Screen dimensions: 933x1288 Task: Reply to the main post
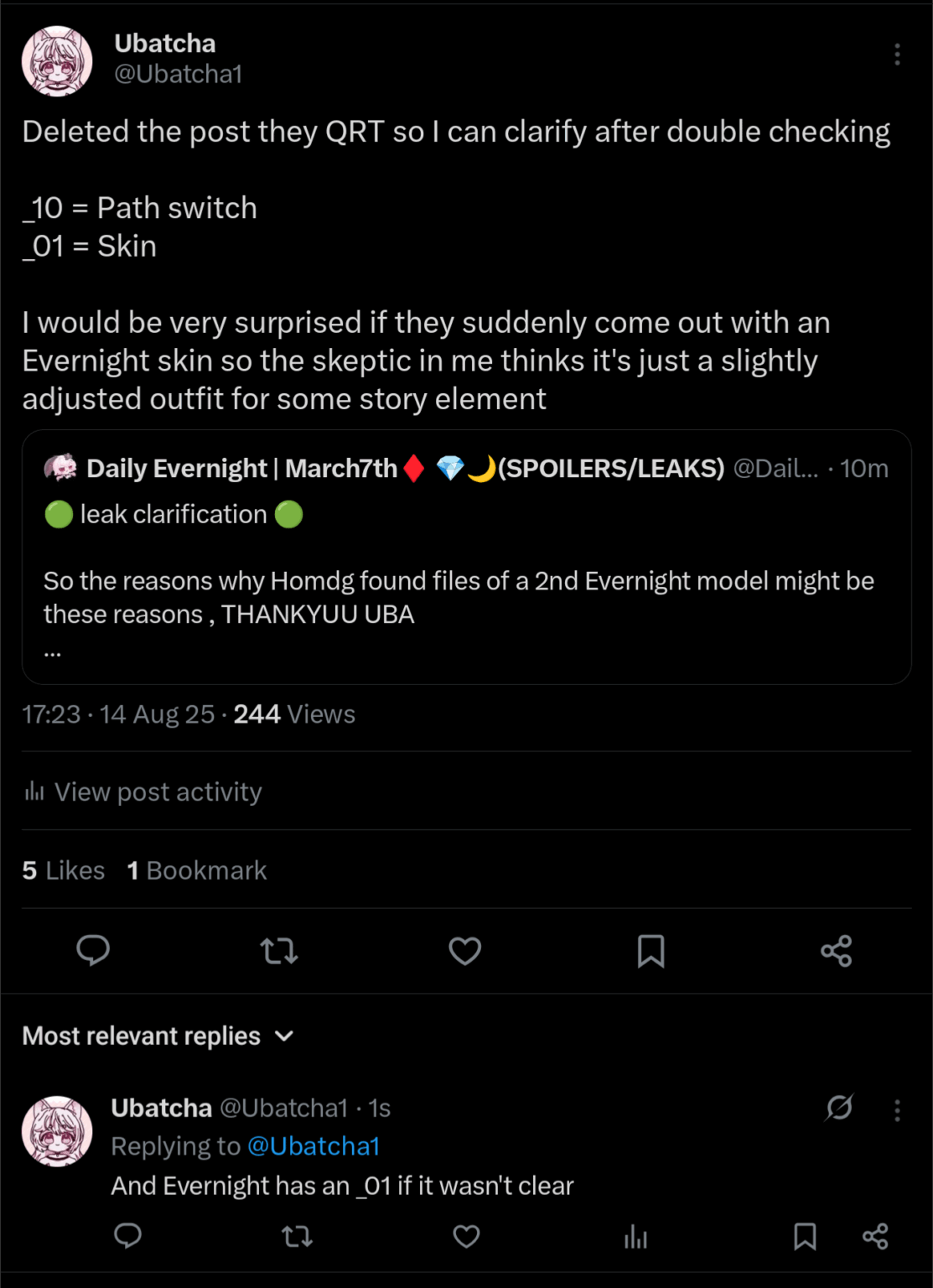tap(93, 951)
